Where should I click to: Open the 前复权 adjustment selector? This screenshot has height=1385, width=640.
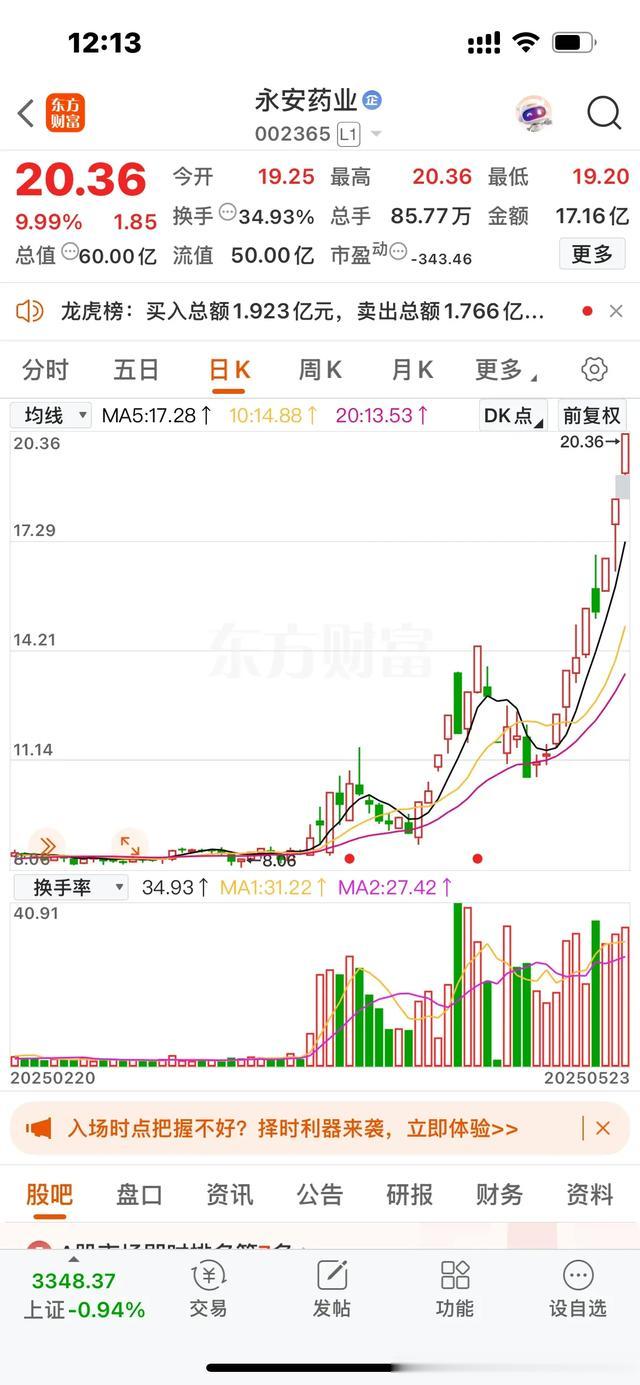click(x=591, y=415)
